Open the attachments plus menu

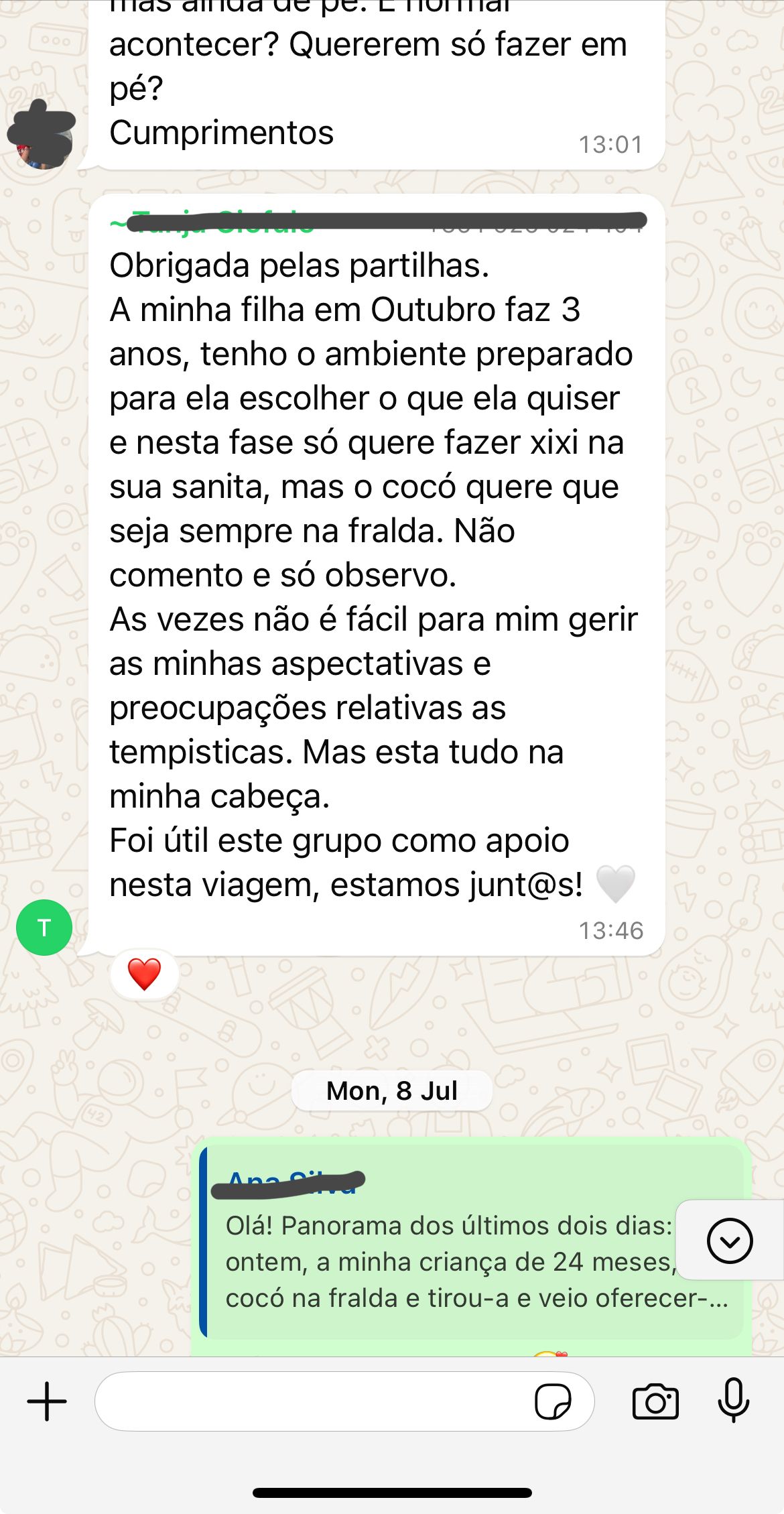click(47, 1401)
